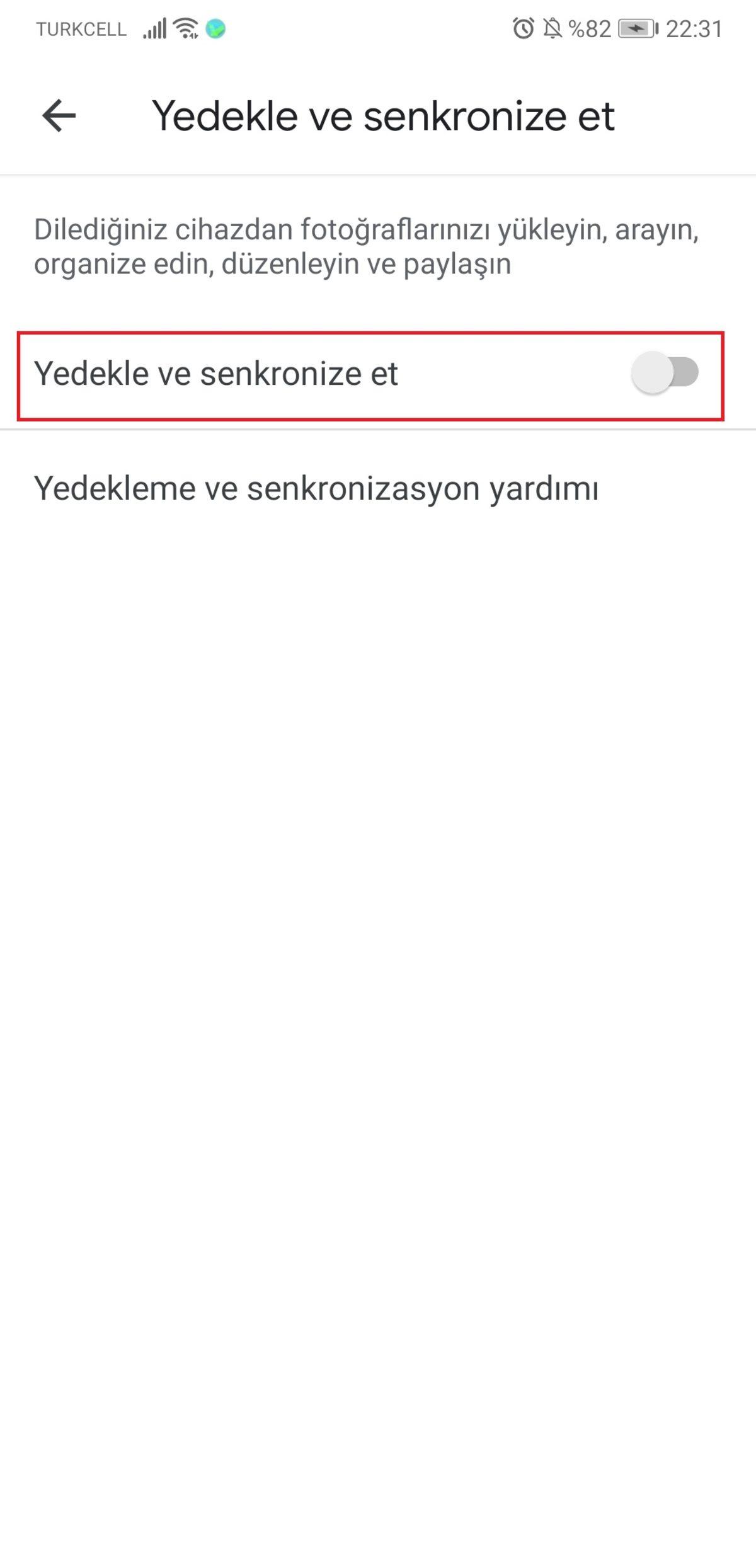Screen dimensions: 756x1568
Task: Enable the Yedekle ve senkronize et switch
Action: click(x=665, y=374)
